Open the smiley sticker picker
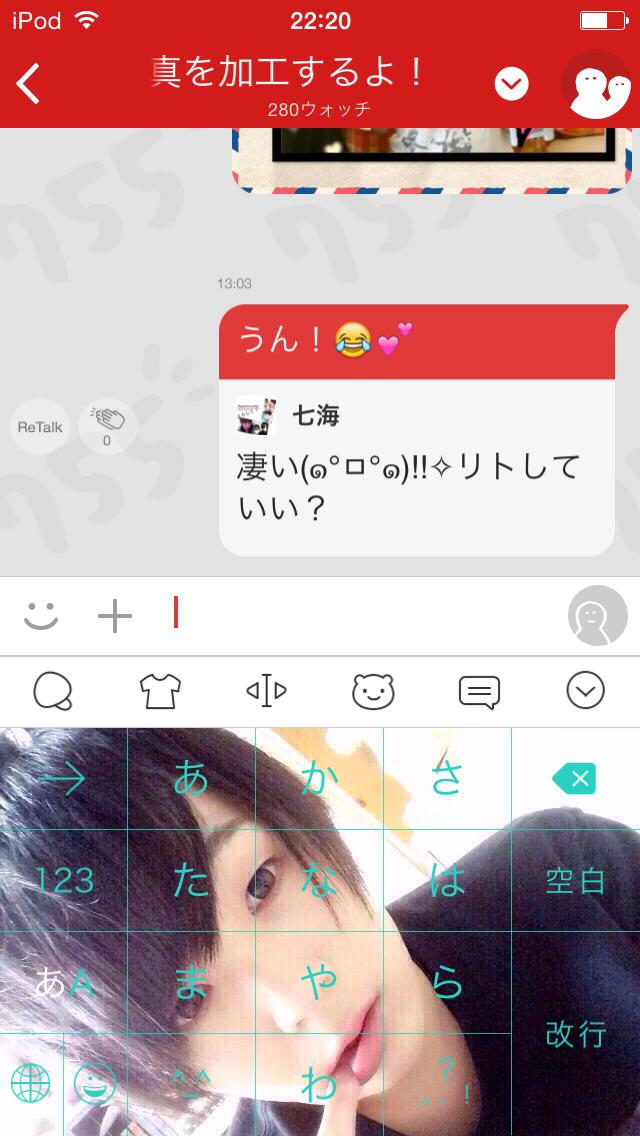 tap(41, 616)
